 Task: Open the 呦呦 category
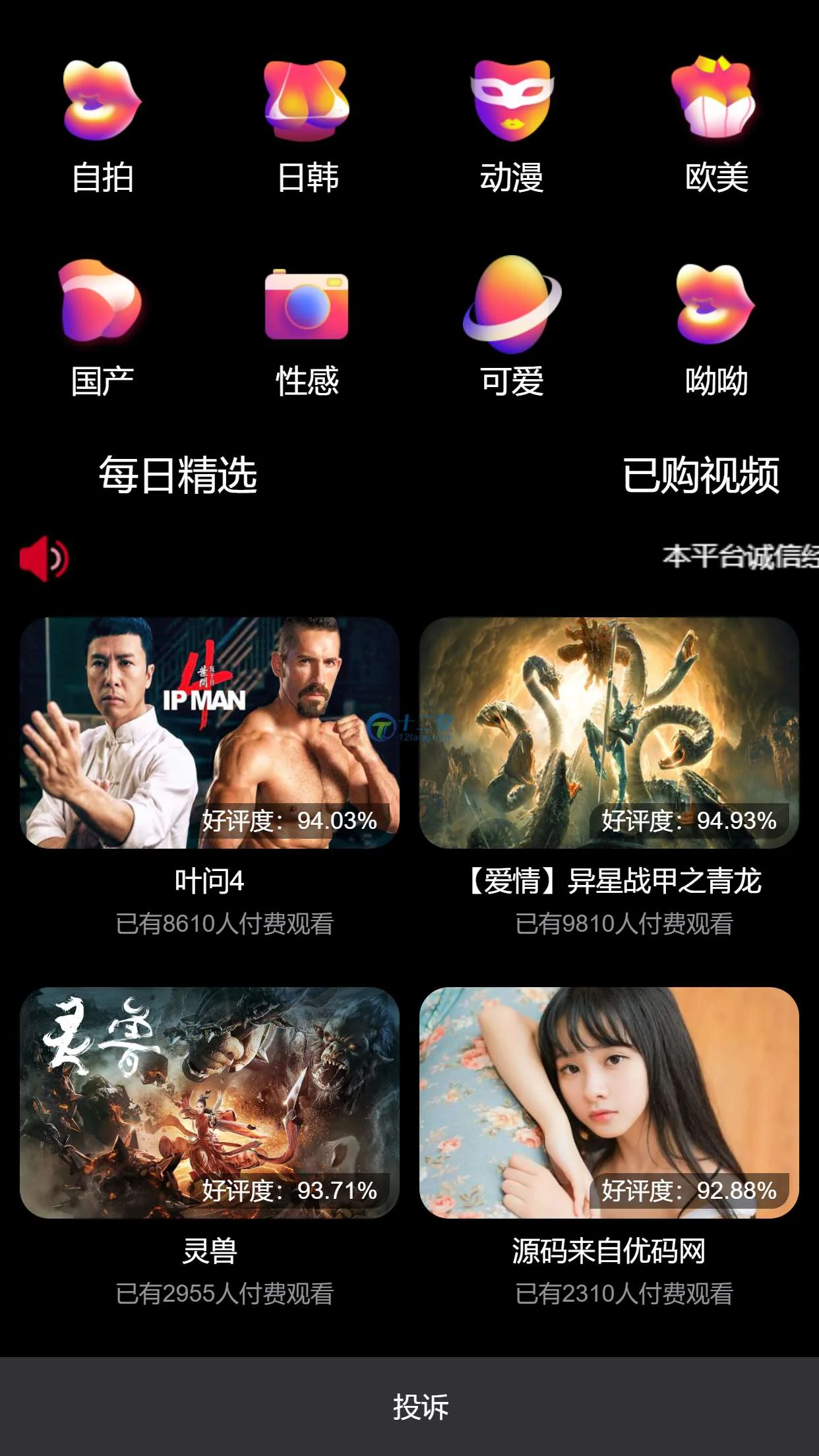coord(716,328)
